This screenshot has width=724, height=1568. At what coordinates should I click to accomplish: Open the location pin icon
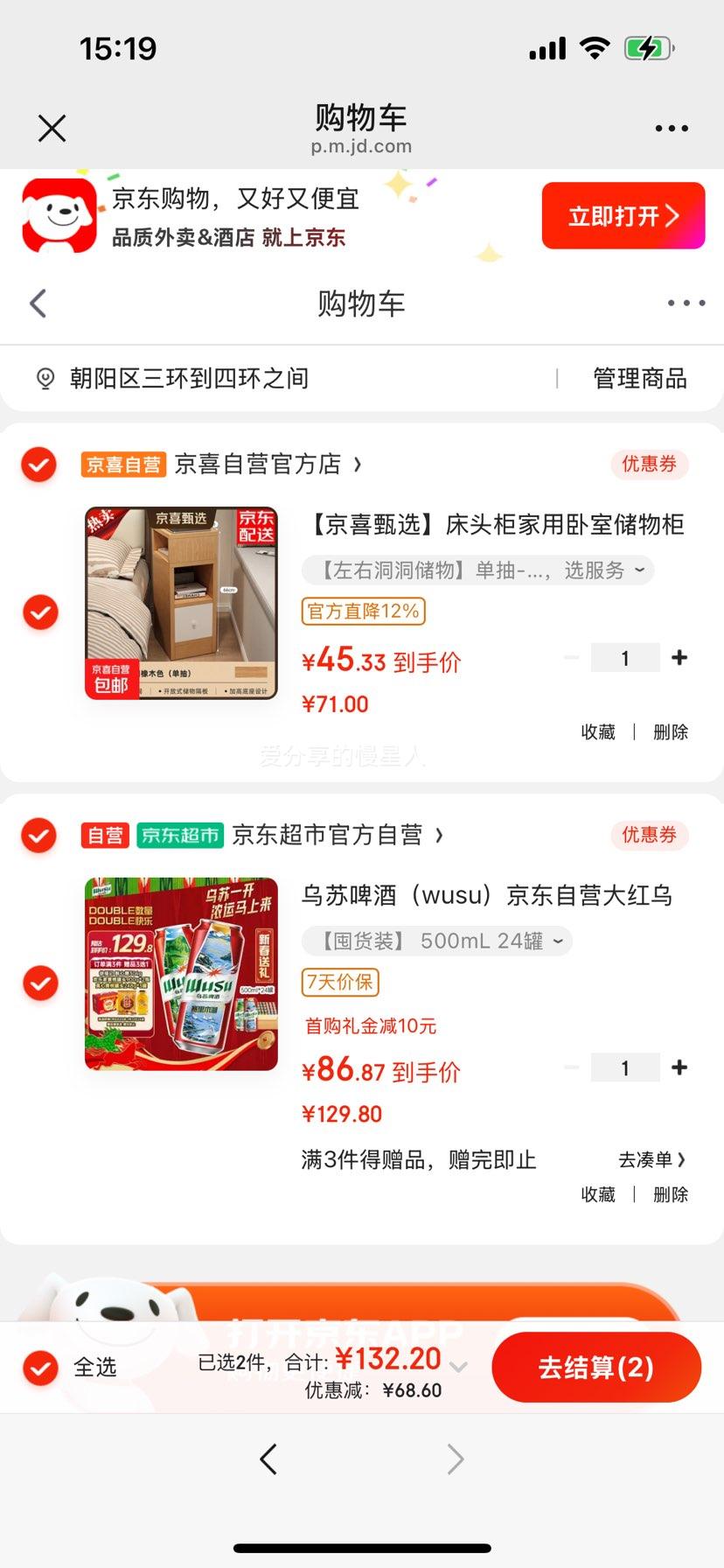pos(45,379)
